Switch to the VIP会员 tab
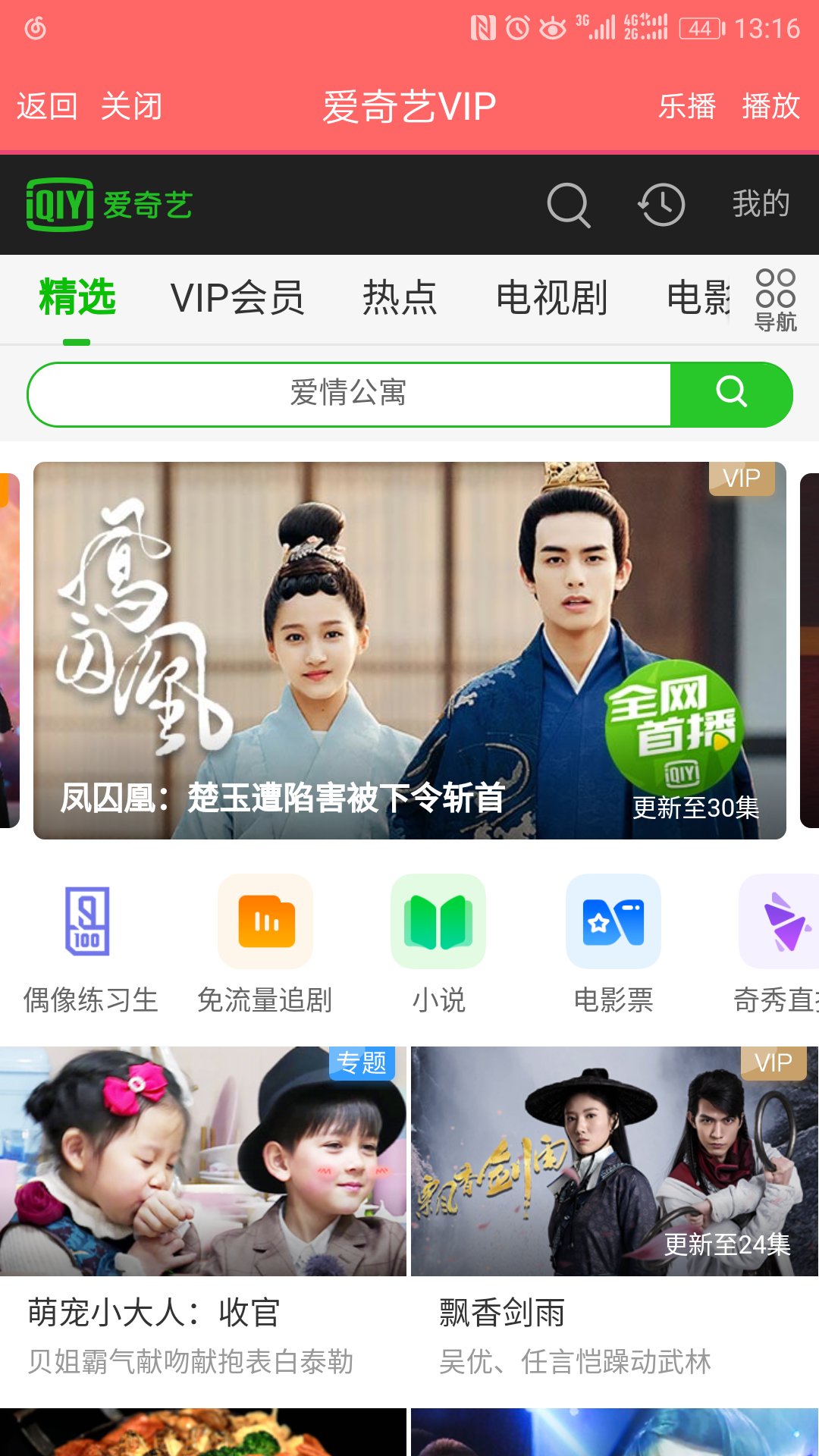The image size is (819, 1456). [237, 297]
